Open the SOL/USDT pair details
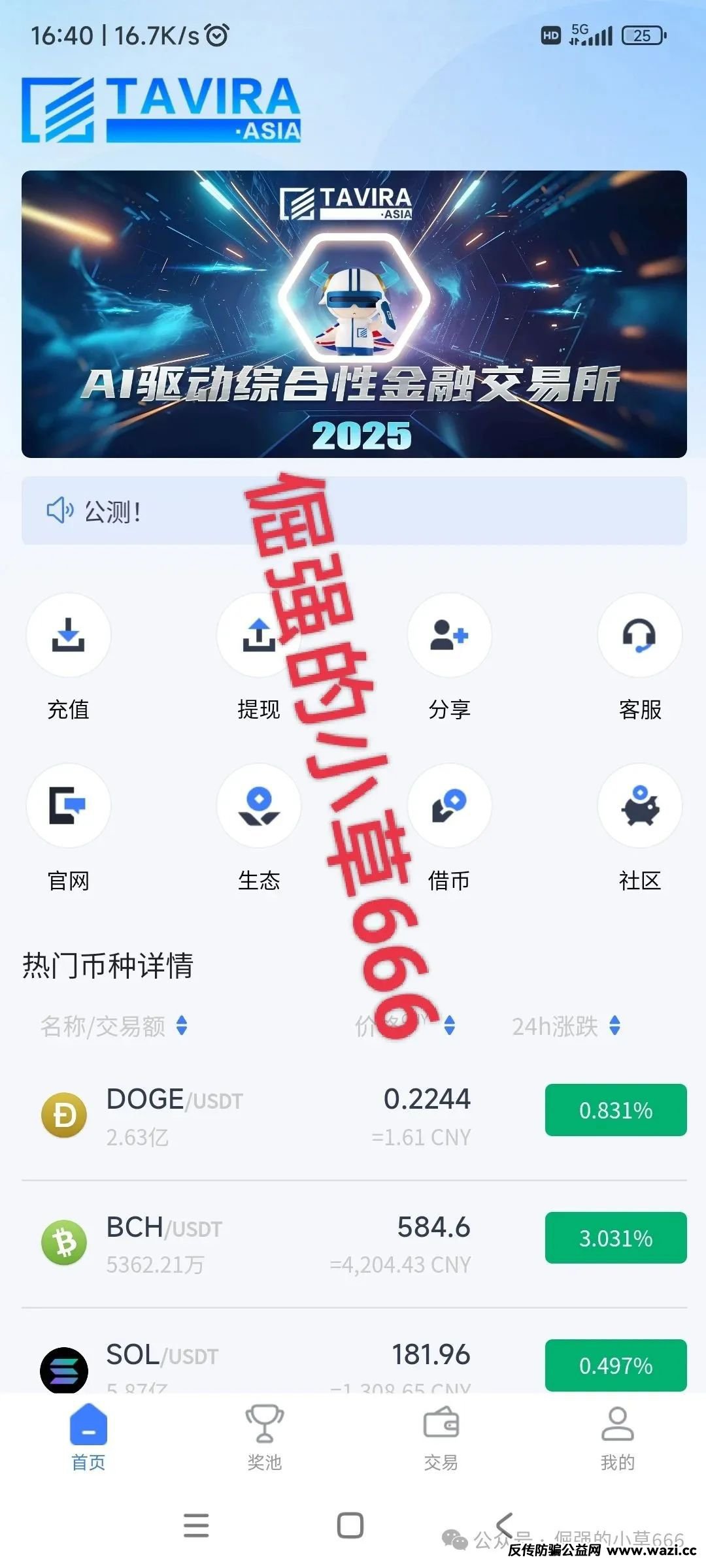 (x=160, y=1354)
